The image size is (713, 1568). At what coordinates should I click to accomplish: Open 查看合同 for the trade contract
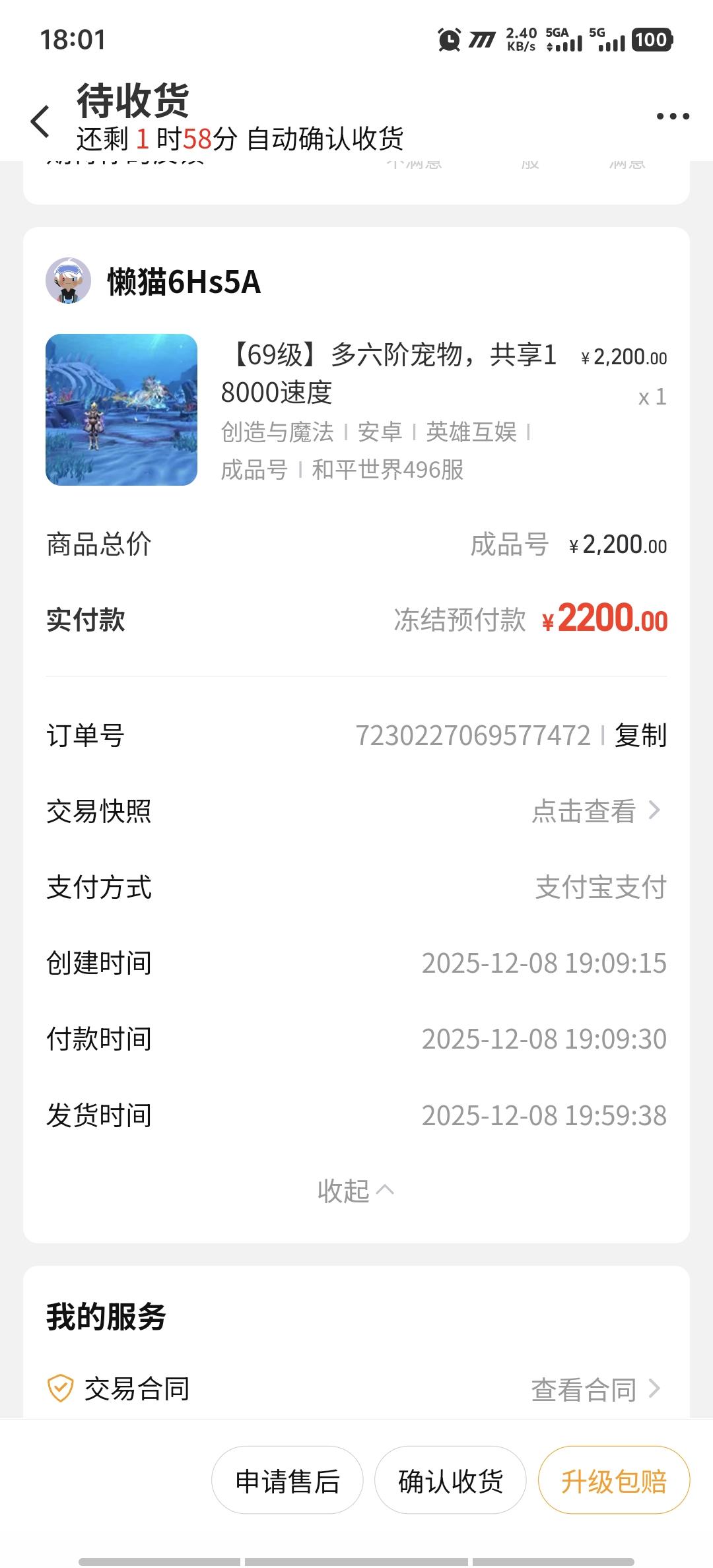[595, 1389]
